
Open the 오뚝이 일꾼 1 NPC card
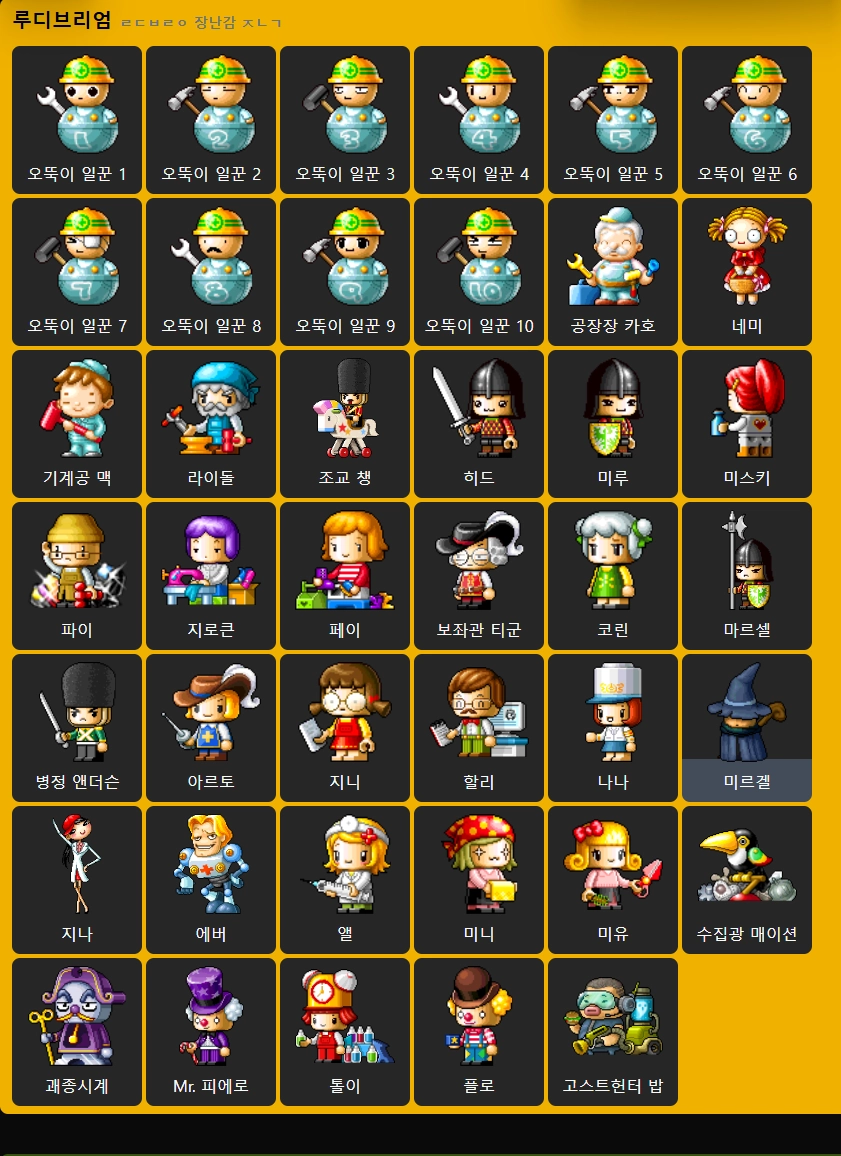coord(77,120)
